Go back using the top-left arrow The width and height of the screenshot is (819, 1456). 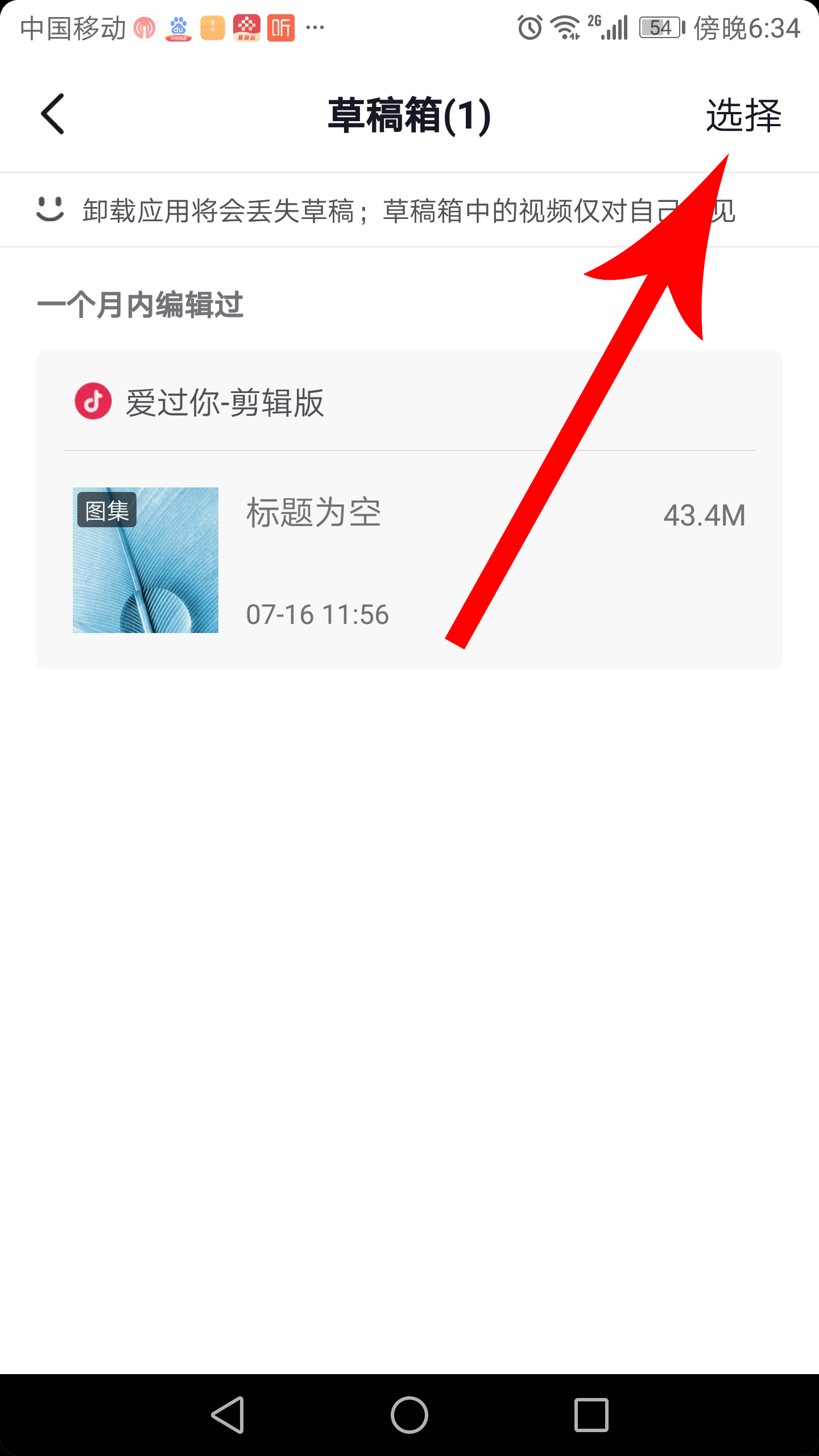click(x=52, y=114)
